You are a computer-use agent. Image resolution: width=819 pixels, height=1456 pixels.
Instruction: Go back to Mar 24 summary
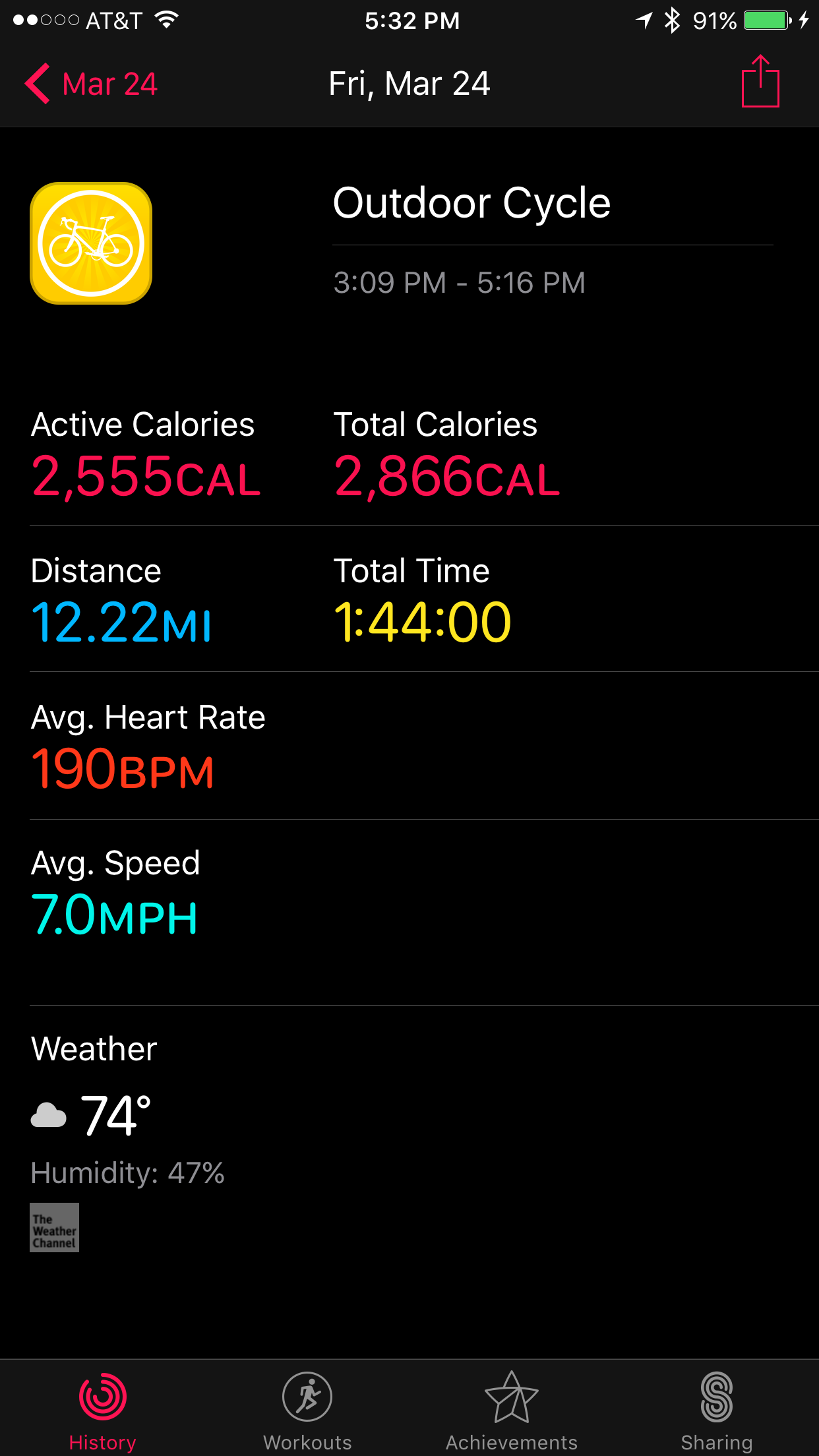pyautogui.click(x=91, y=84)
